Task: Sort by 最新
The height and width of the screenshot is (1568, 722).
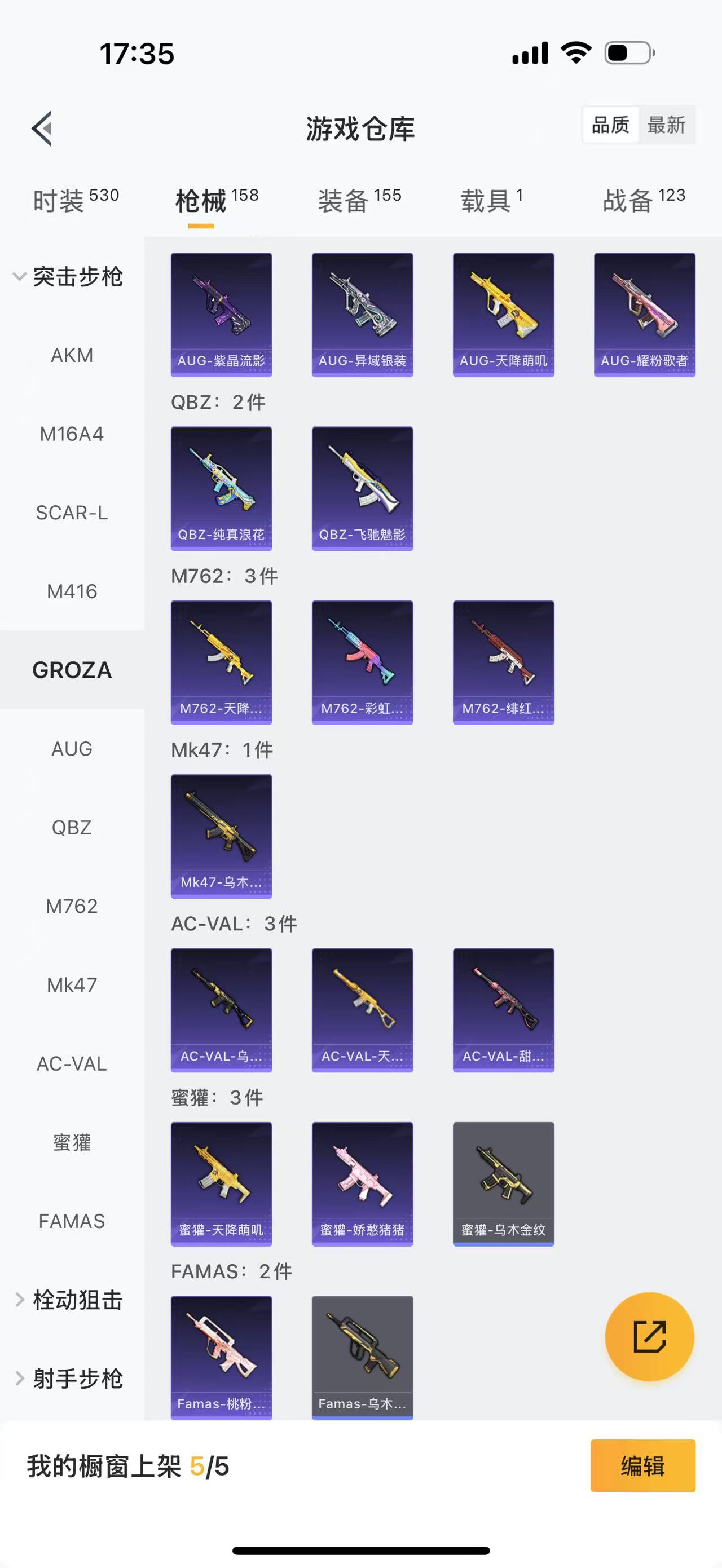Action: point(666,125)
